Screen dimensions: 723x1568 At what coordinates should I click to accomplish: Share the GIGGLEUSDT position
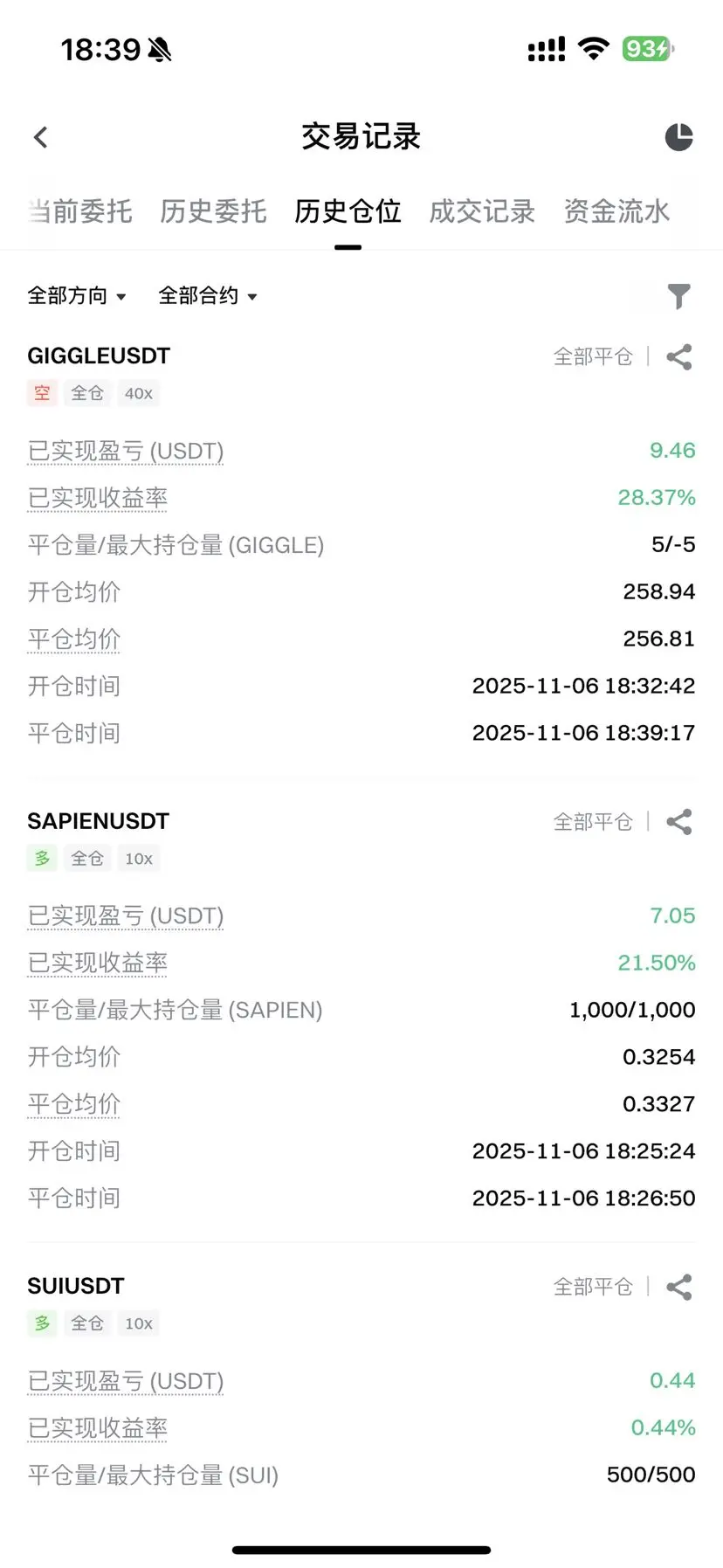678,356
